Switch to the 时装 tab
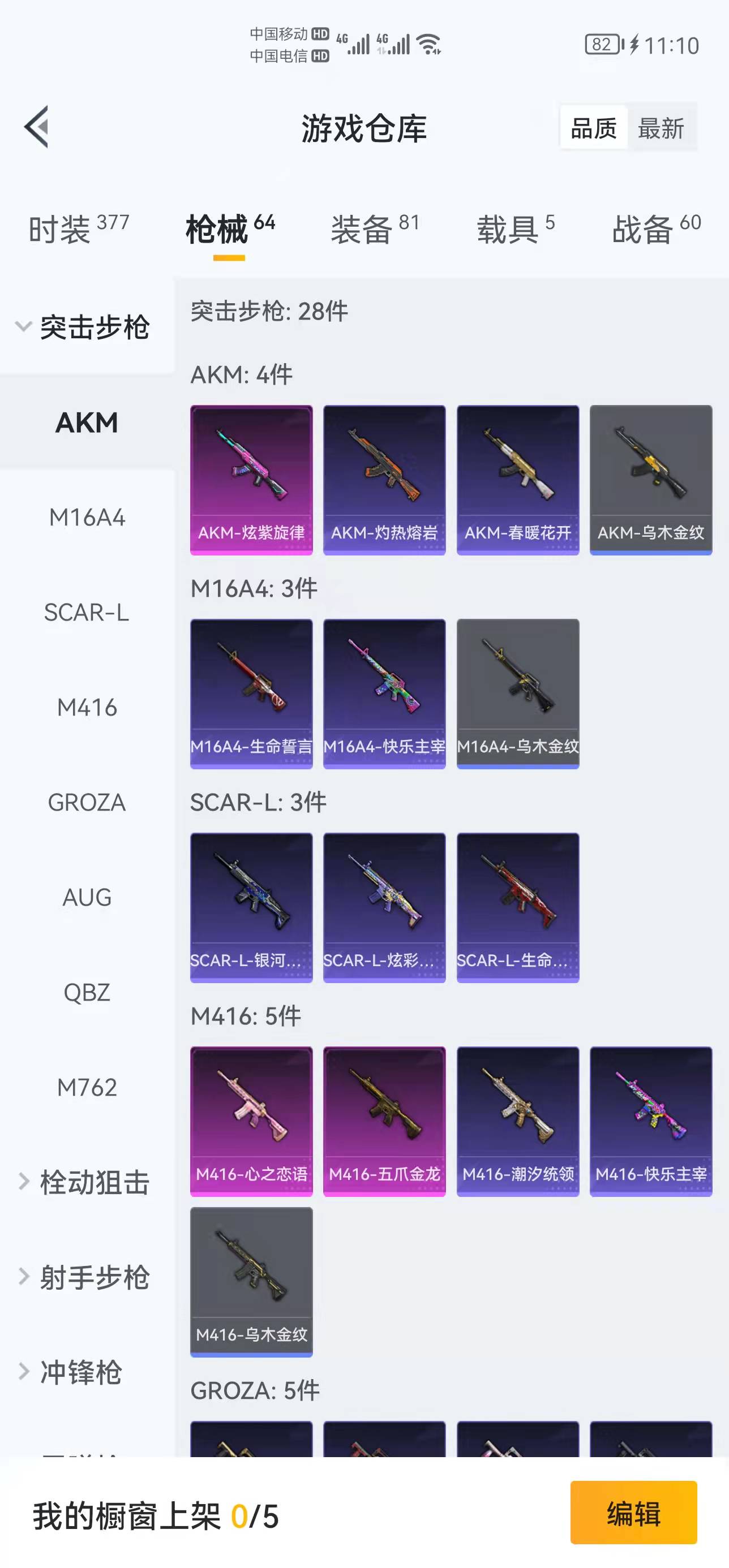 click(79, 229)
